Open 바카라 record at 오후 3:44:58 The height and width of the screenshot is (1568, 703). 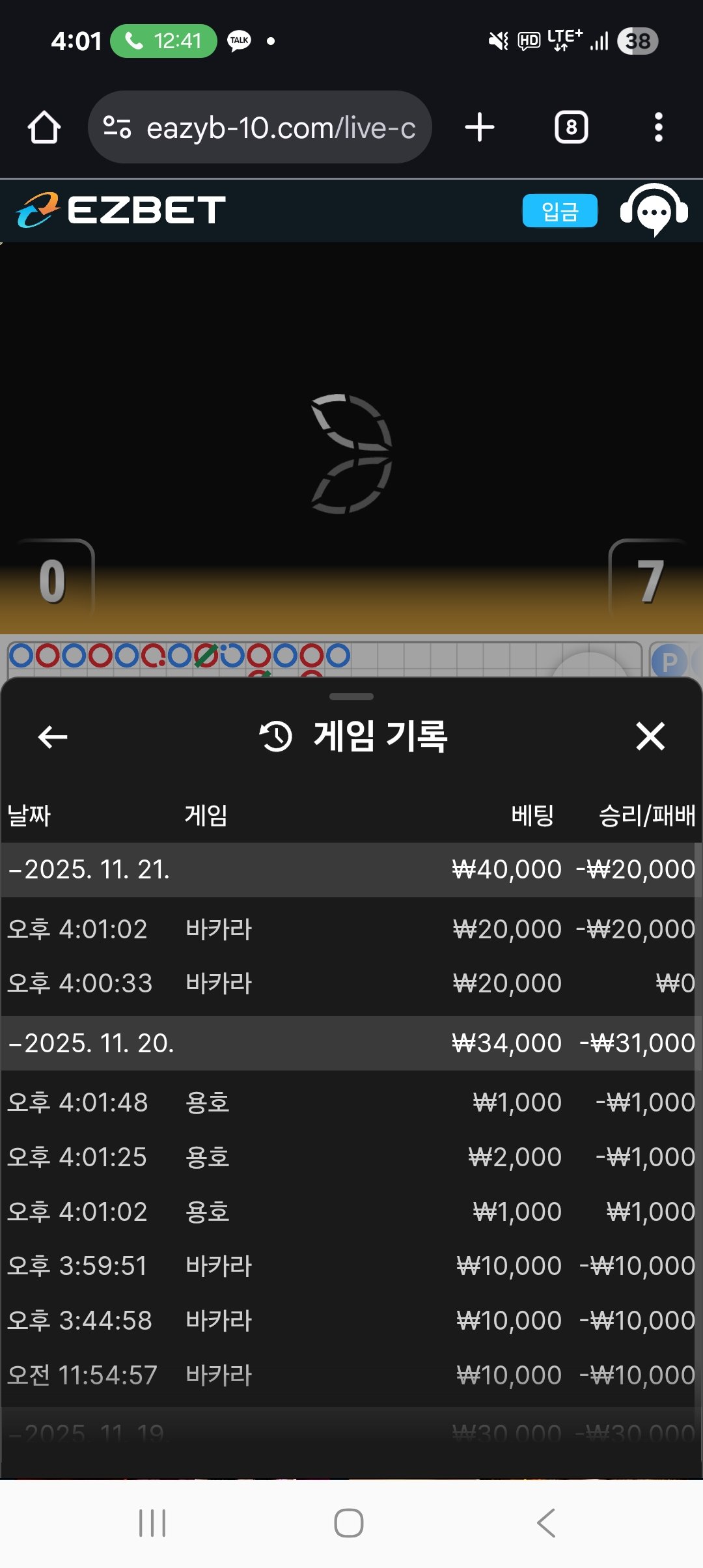[351, 1321]
